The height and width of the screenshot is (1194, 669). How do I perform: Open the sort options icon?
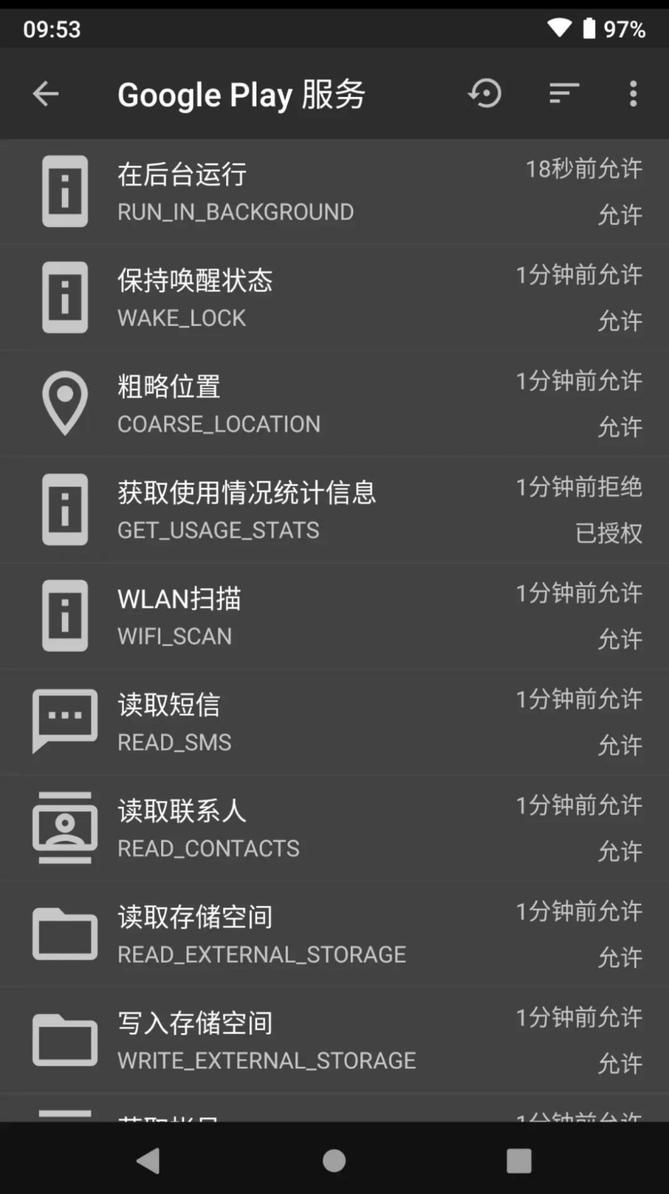[564, 94]
